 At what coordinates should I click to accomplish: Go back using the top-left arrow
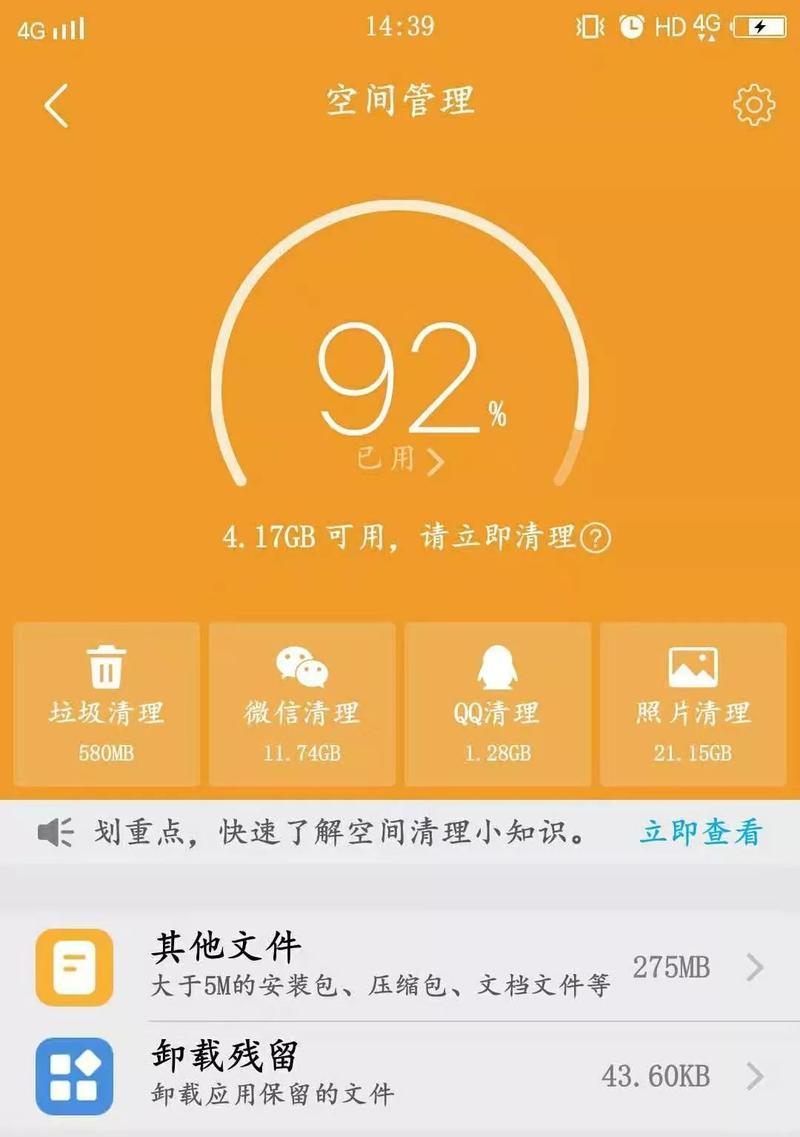tap(57, 105)
